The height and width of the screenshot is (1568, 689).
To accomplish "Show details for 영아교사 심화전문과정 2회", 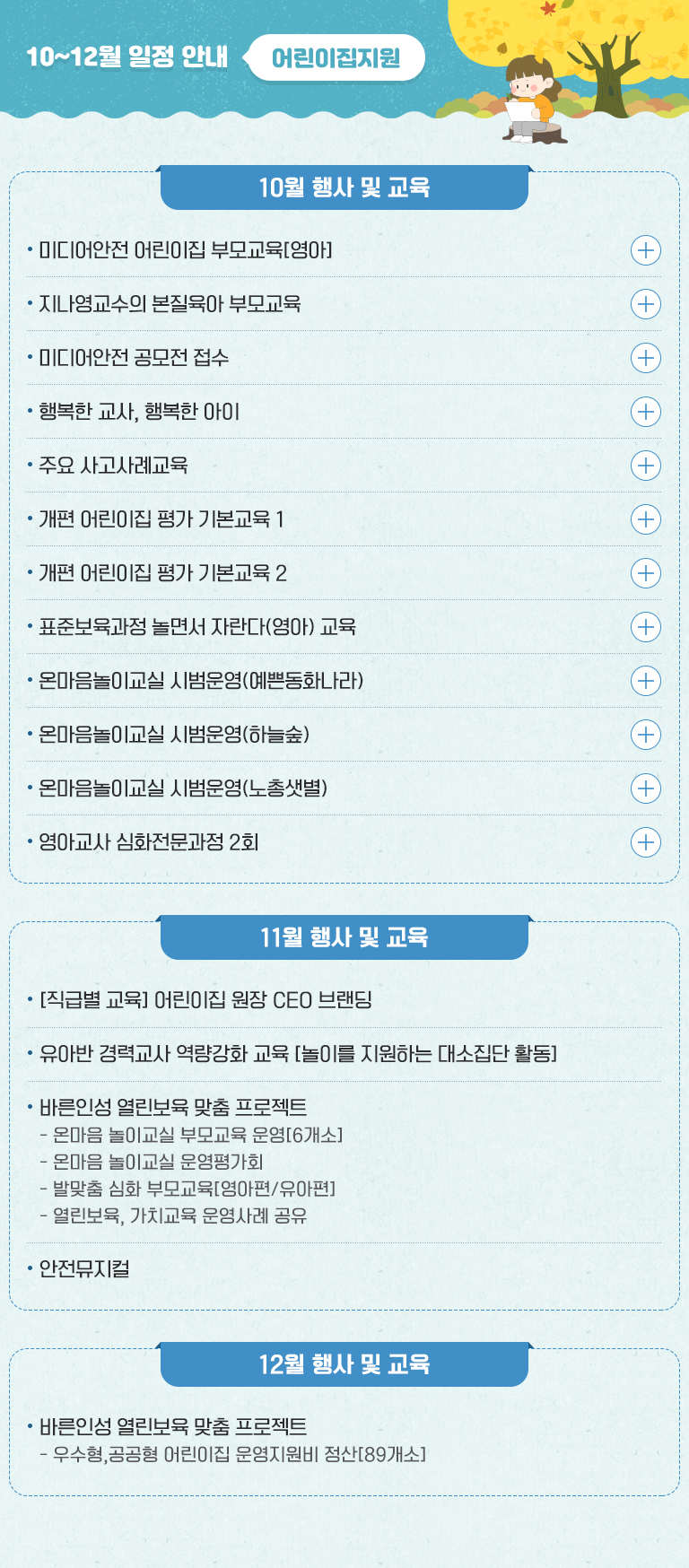I will 646,842.
